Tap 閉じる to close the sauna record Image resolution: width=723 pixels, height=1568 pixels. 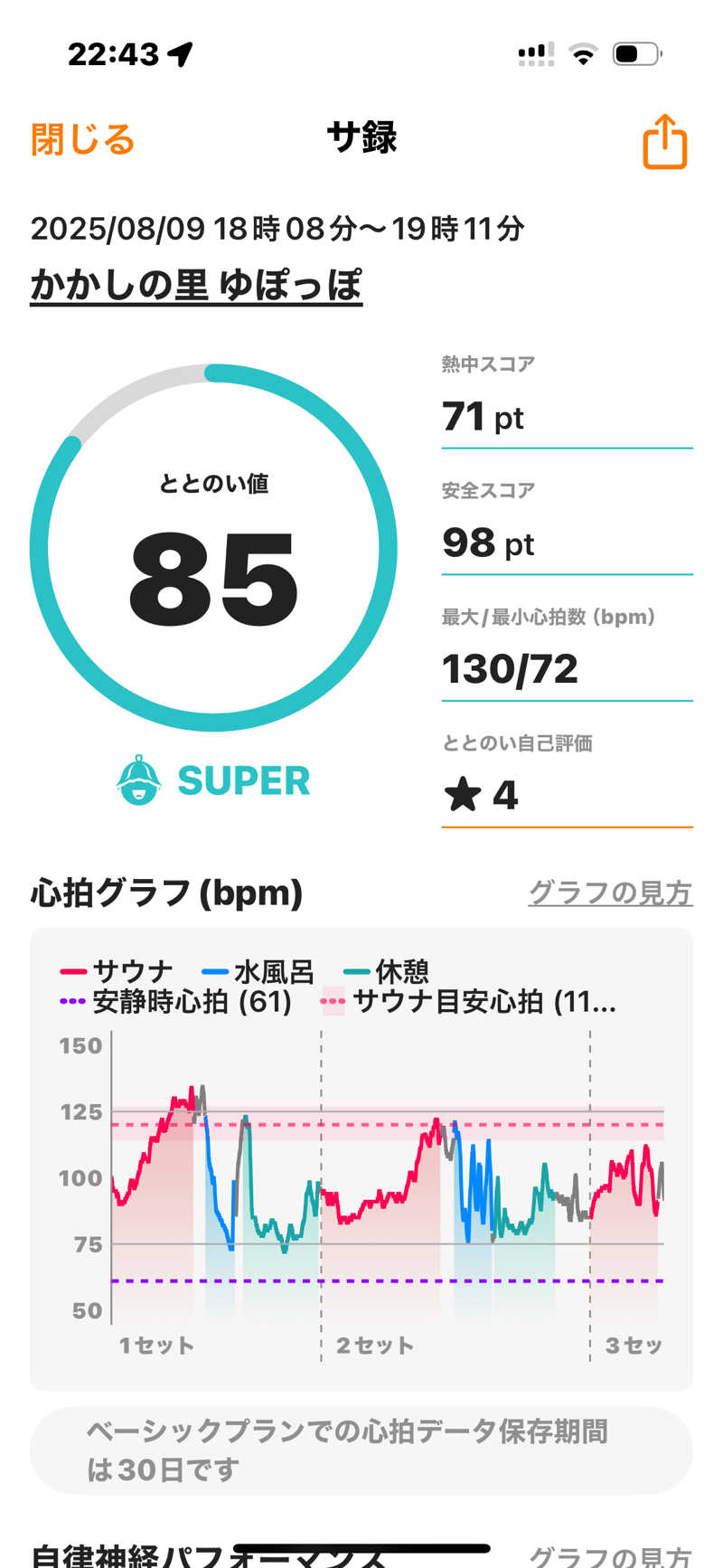82,140
